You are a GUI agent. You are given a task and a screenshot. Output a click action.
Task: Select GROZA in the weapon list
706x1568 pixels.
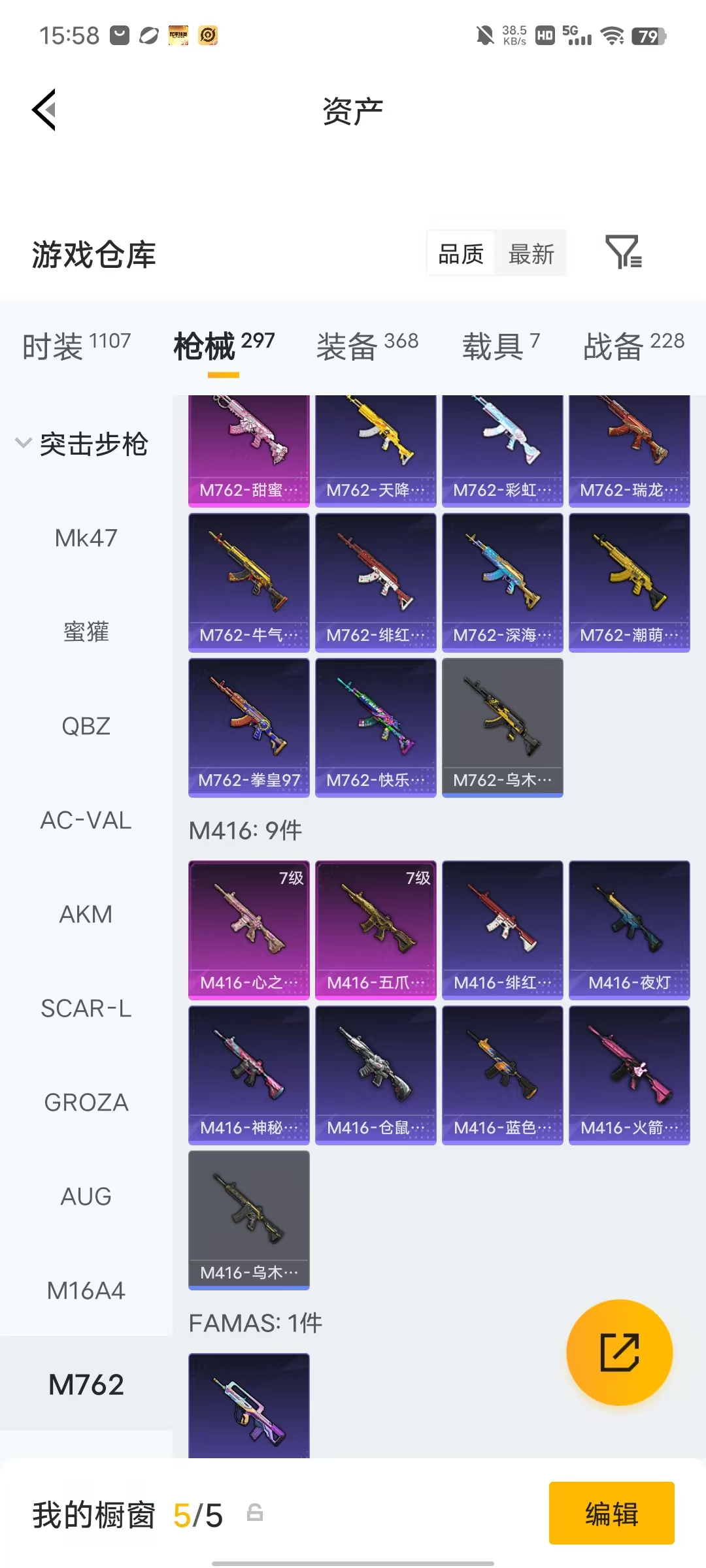pyautogui.click(x=86, y=1102)
